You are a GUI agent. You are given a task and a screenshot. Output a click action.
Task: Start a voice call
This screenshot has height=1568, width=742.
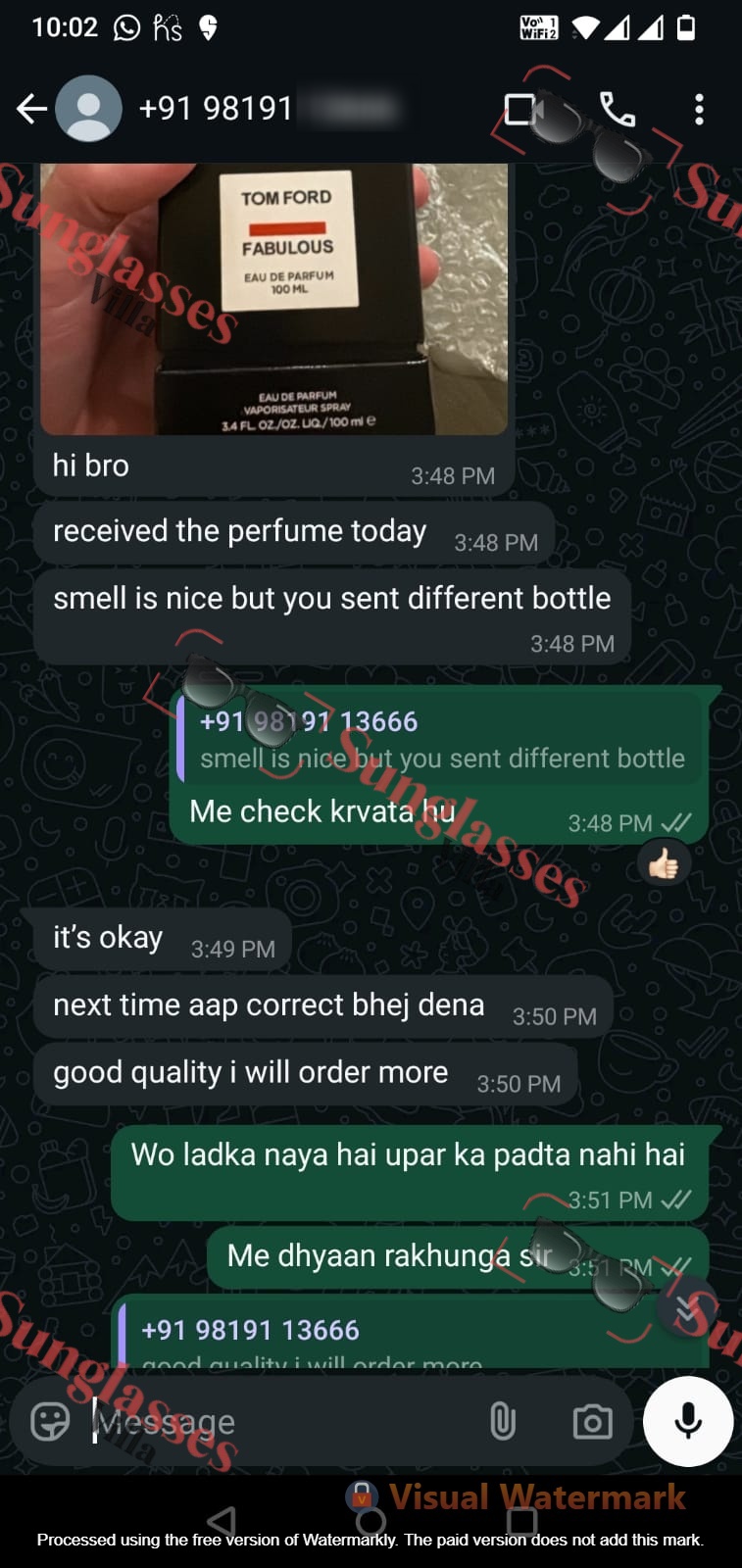click(x=618, y=109)
